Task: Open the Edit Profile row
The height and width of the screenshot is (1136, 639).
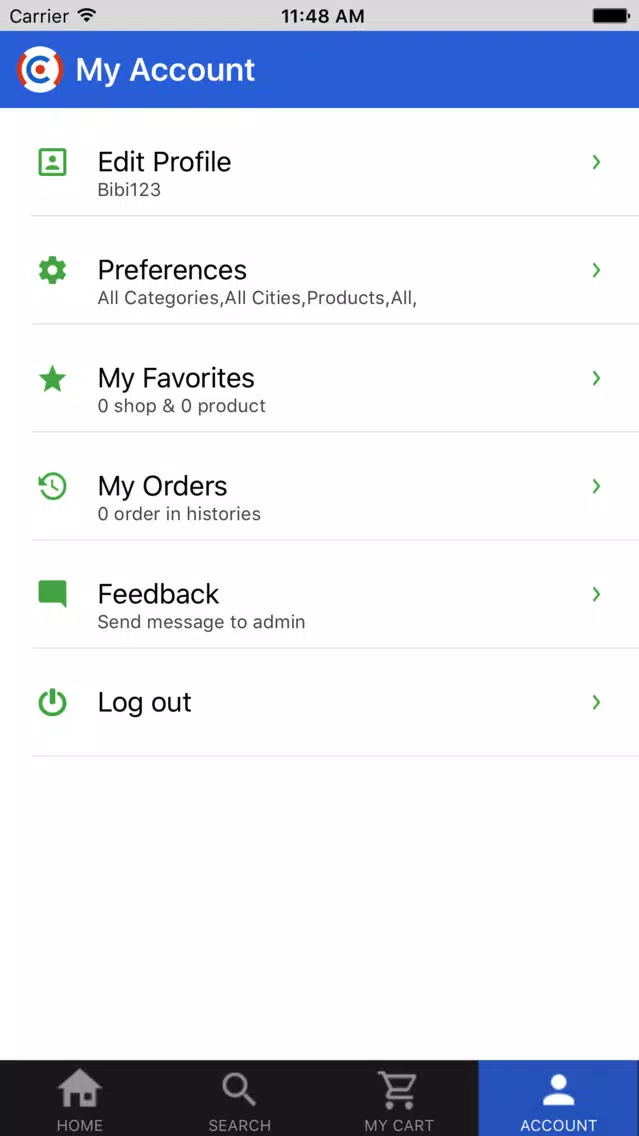Action: [320, 162]
